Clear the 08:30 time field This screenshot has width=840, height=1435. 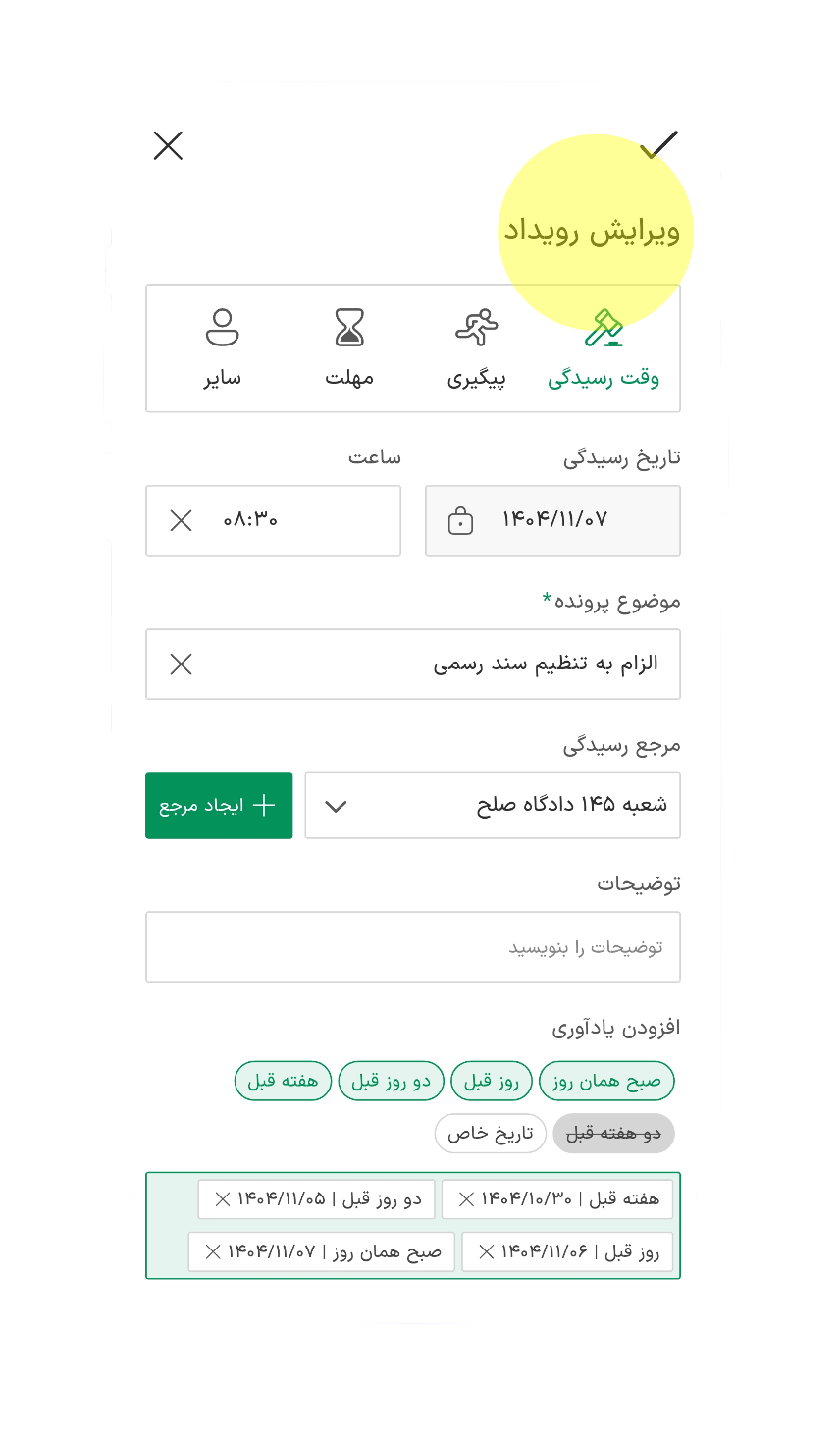182,520
